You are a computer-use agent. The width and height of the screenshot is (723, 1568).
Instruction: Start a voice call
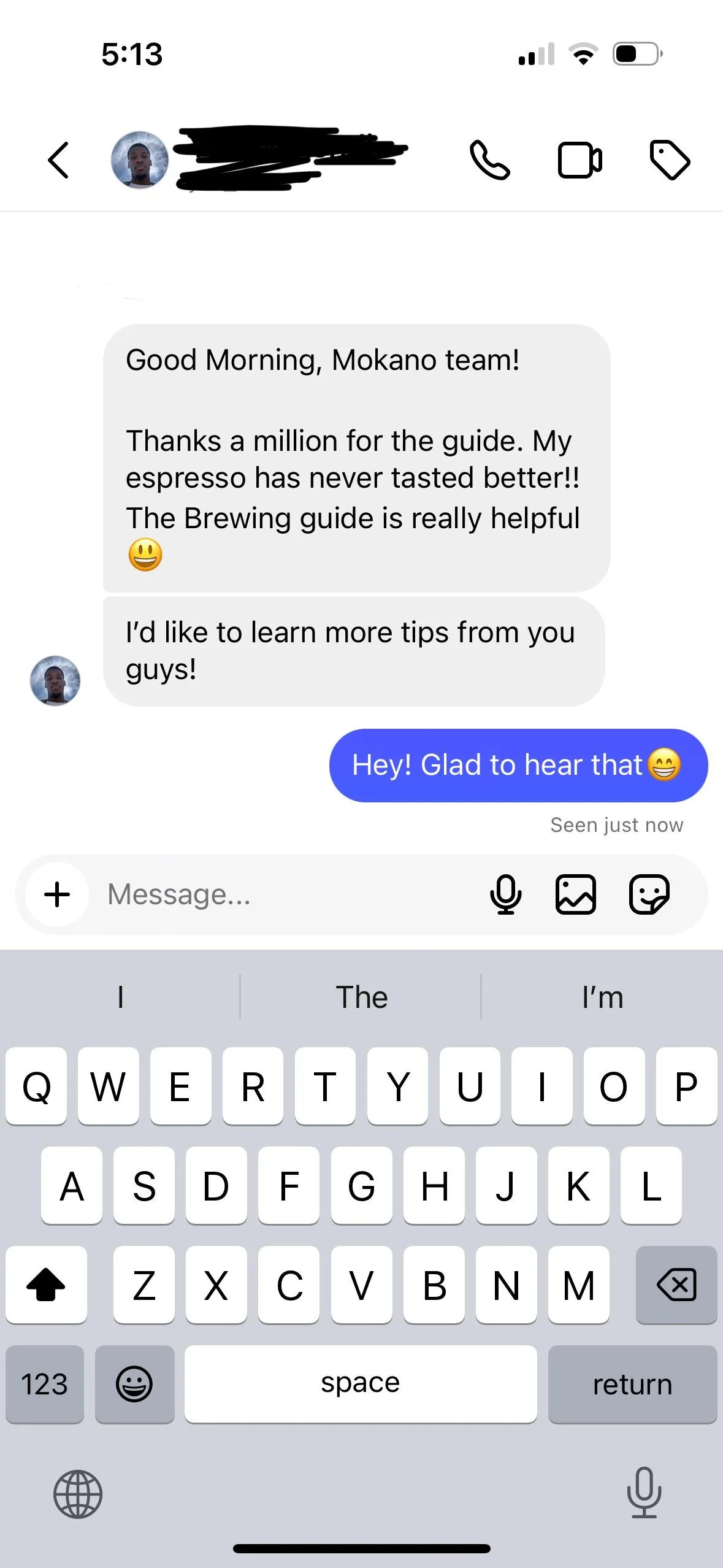point(489,160)
